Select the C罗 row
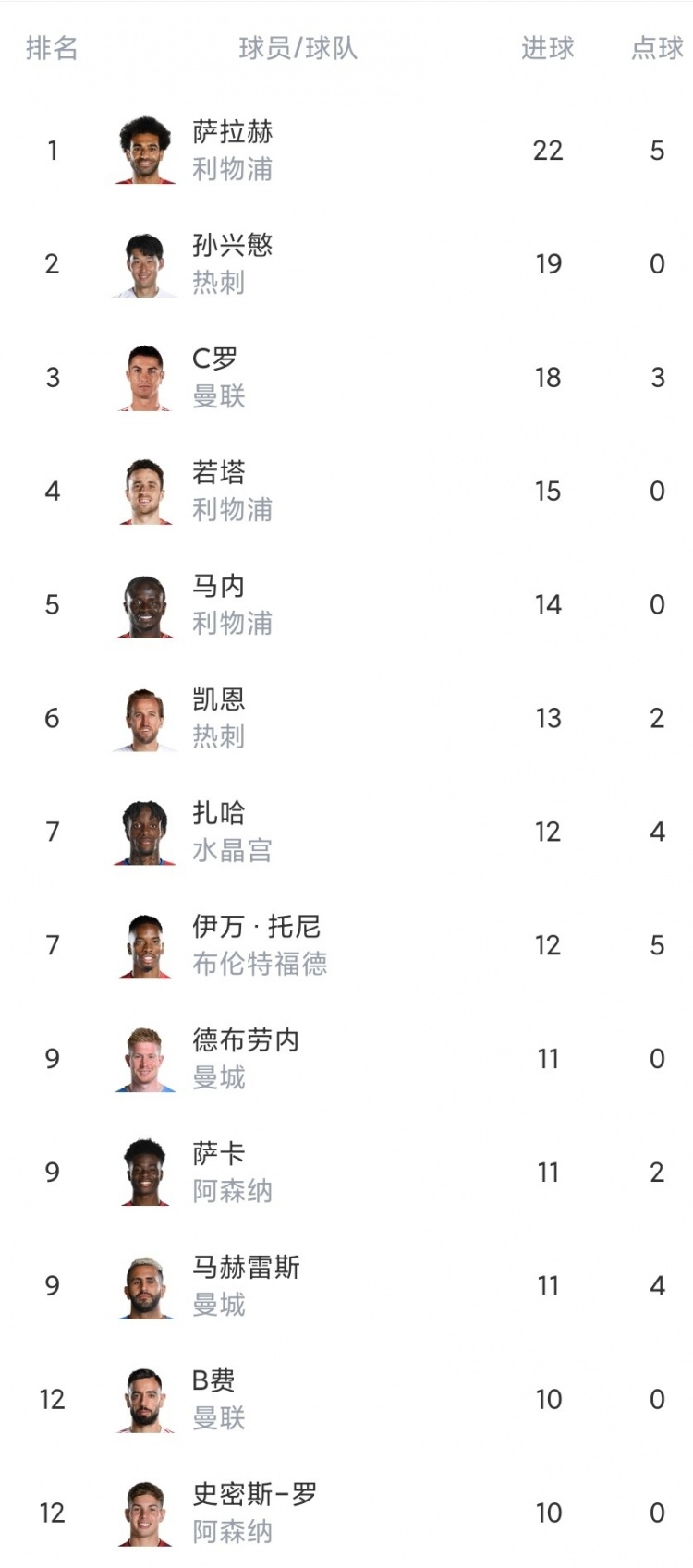Viewport: 693px width, 1568px height. click(346, 377)
